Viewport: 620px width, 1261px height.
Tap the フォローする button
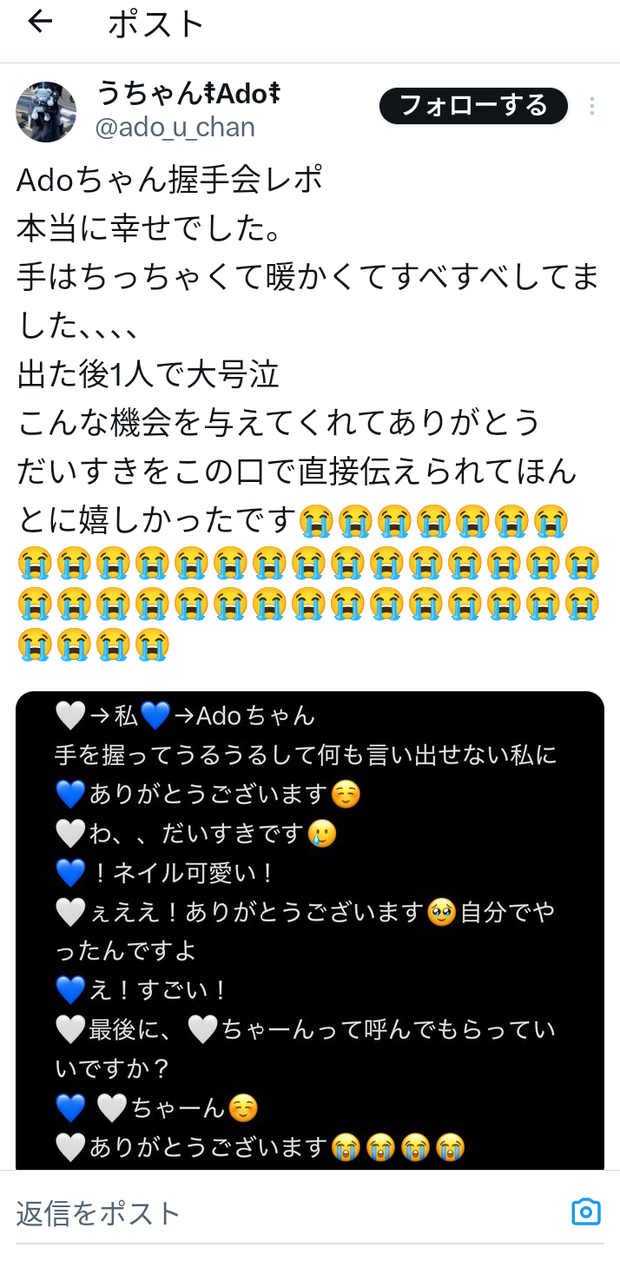[473, 105]
